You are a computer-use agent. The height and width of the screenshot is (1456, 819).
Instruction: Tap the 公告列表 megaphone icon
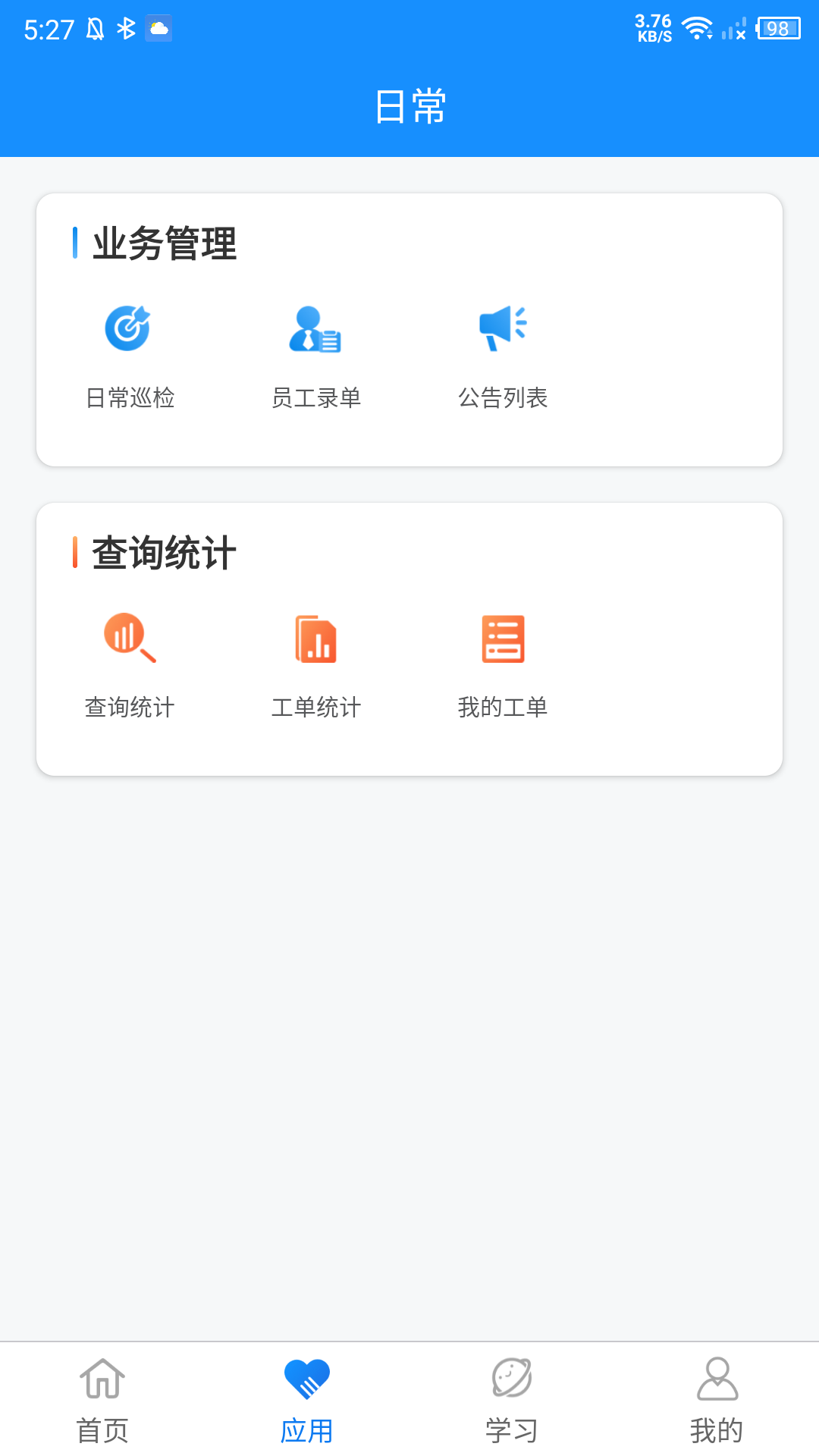point(502,326)
